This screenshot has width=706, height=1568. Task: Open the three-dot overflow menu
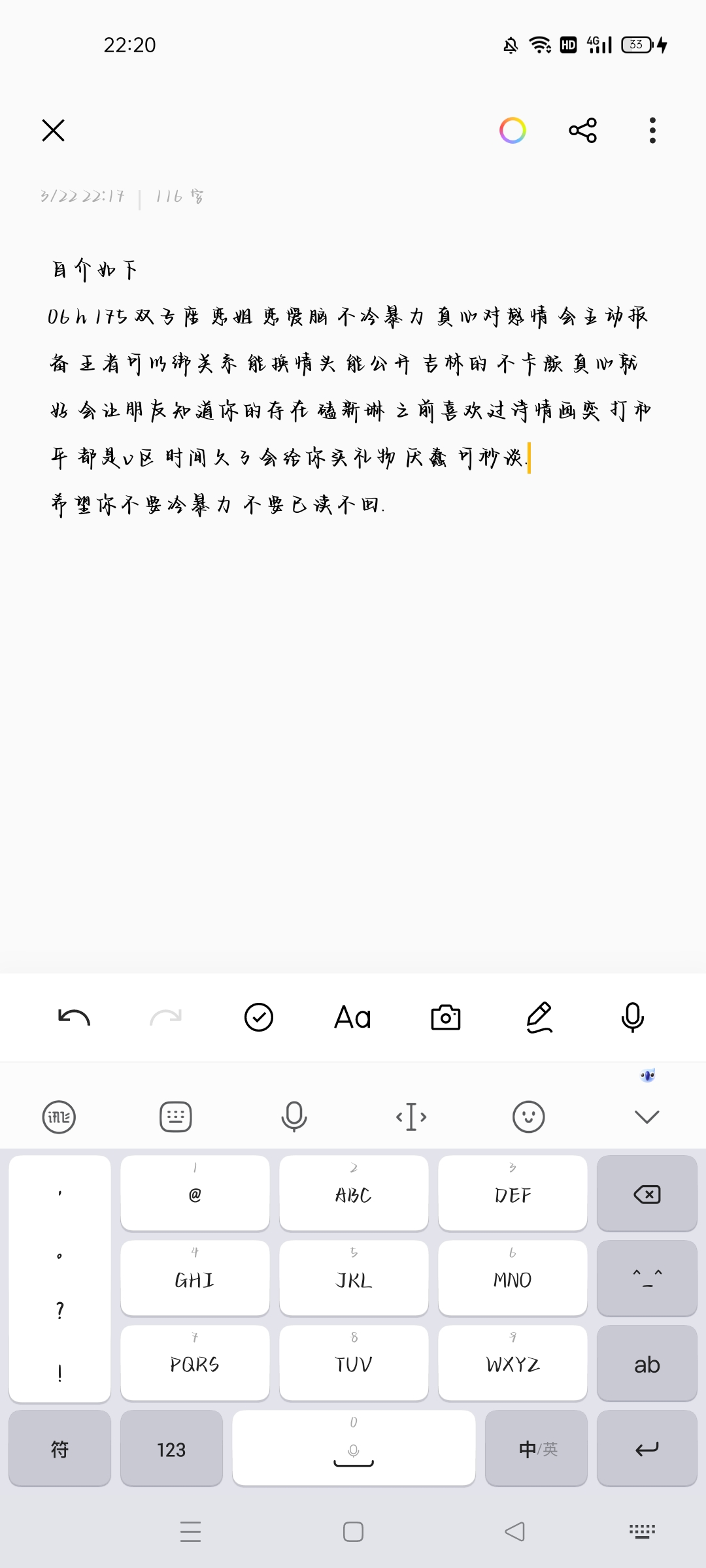[652, 130]
